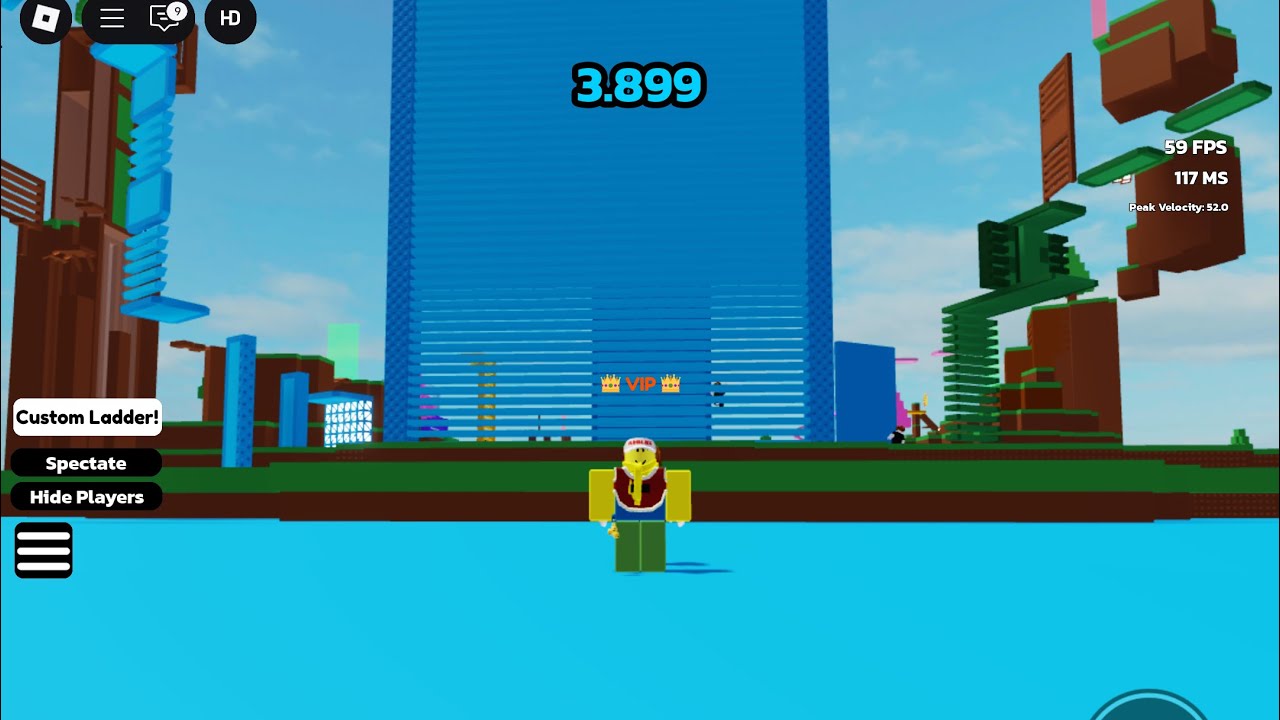Tap the Custom Ladder! button

(x=87, y=417)
